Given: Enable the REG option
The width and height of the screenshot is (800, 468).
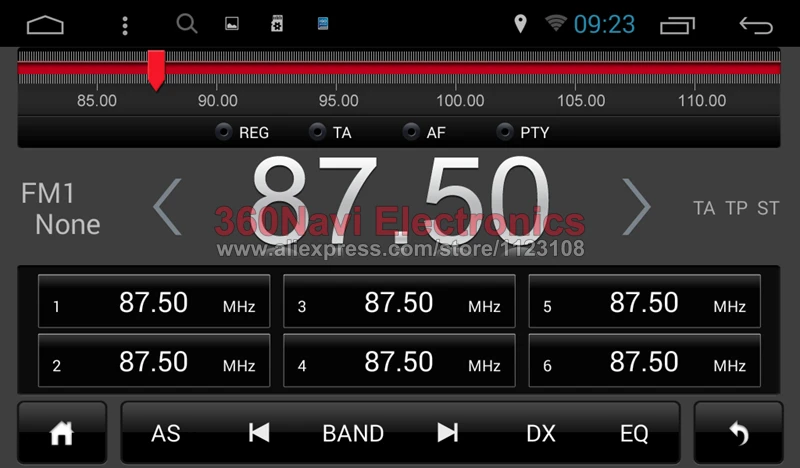Looking at the screenshot, I should click(x=242, y=132).
